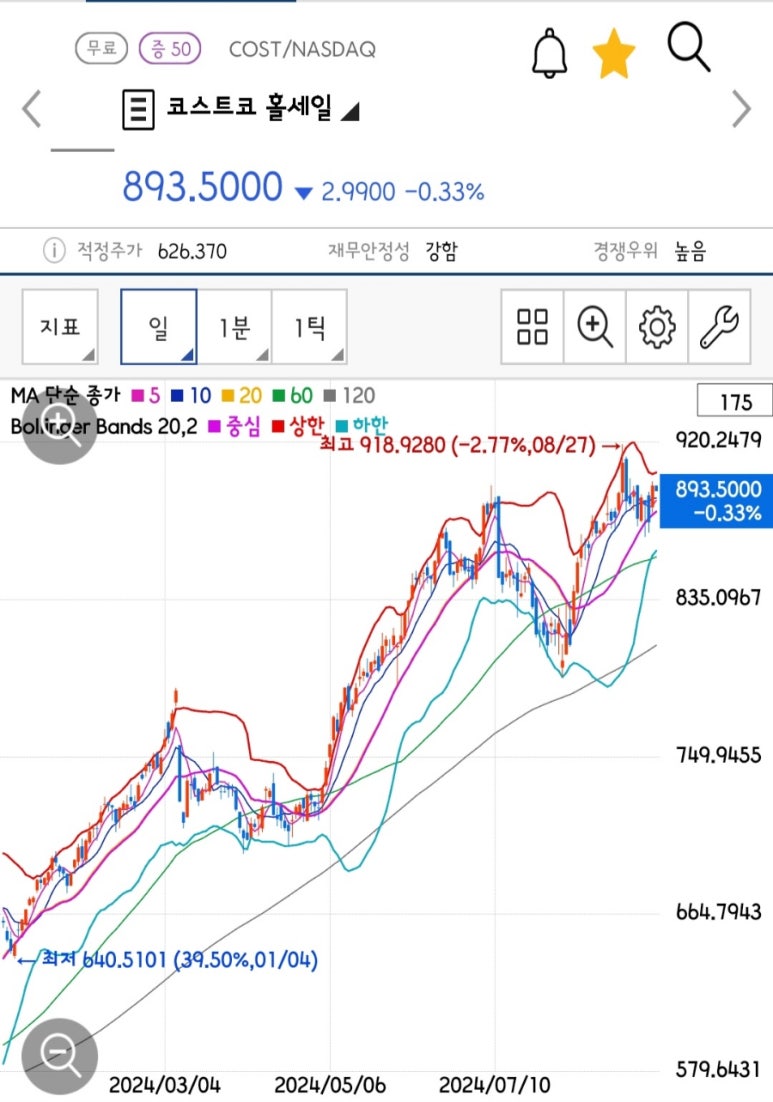Screen dimensions: 773x1102
Task: Switch to the 1틱 tick chart
Action: point(309,327)
